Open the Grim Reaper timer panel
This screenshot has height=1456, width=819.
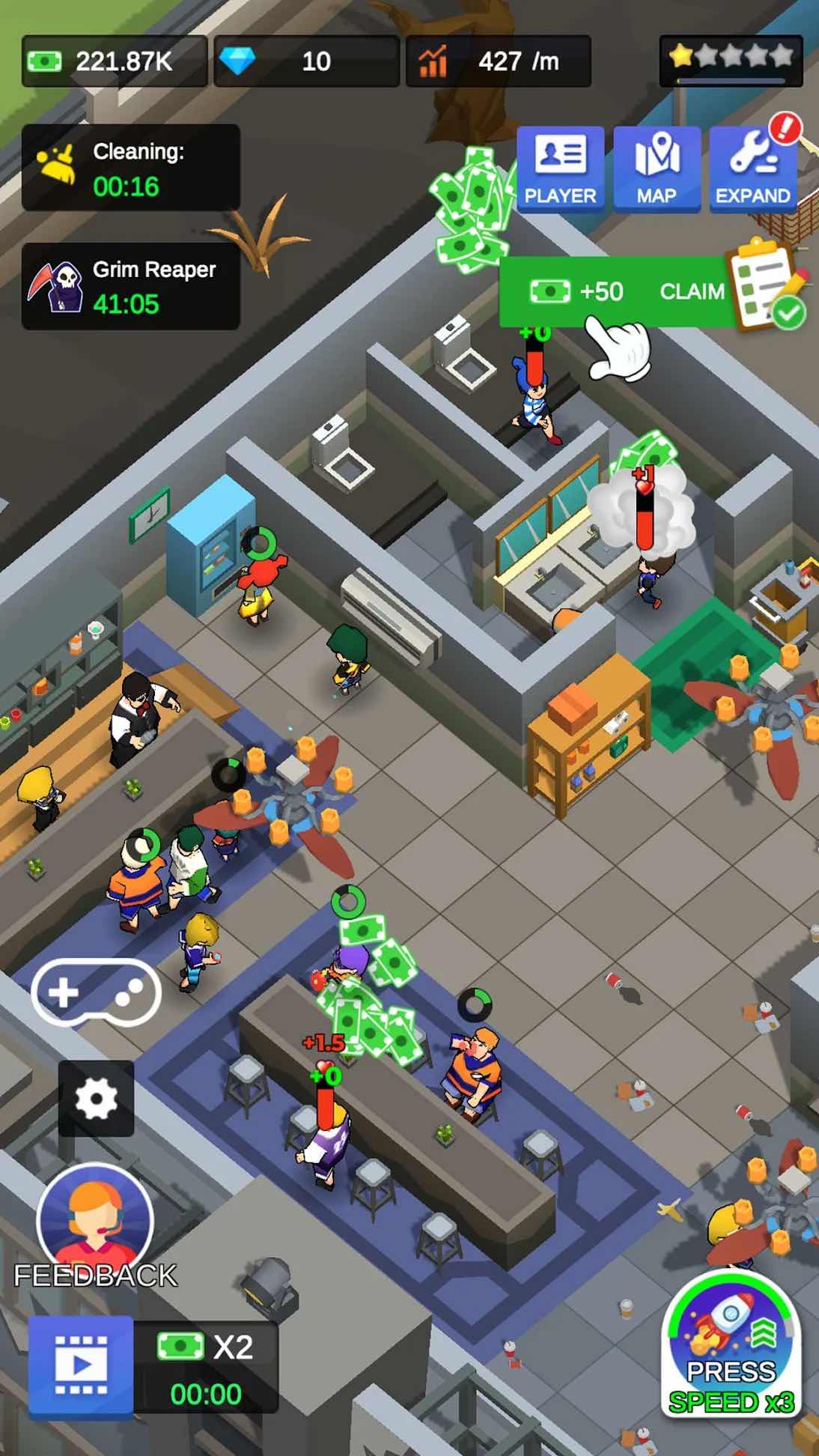coord(131,286)
